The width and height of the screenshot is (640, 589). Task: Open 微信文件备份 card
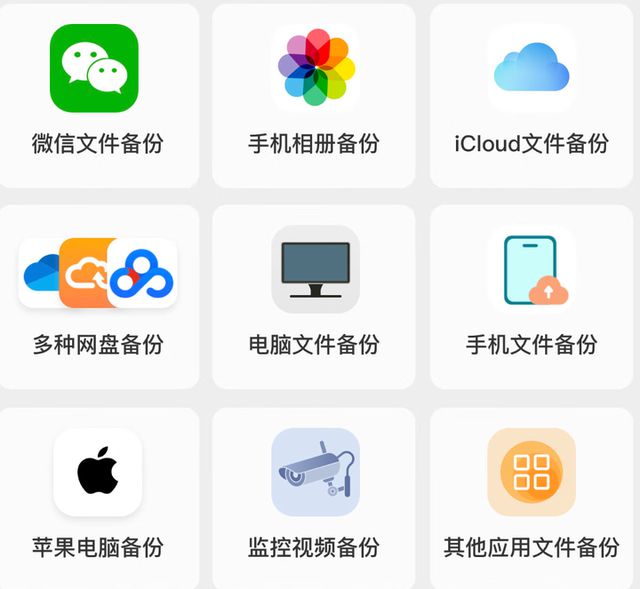(x=97, y=95)
